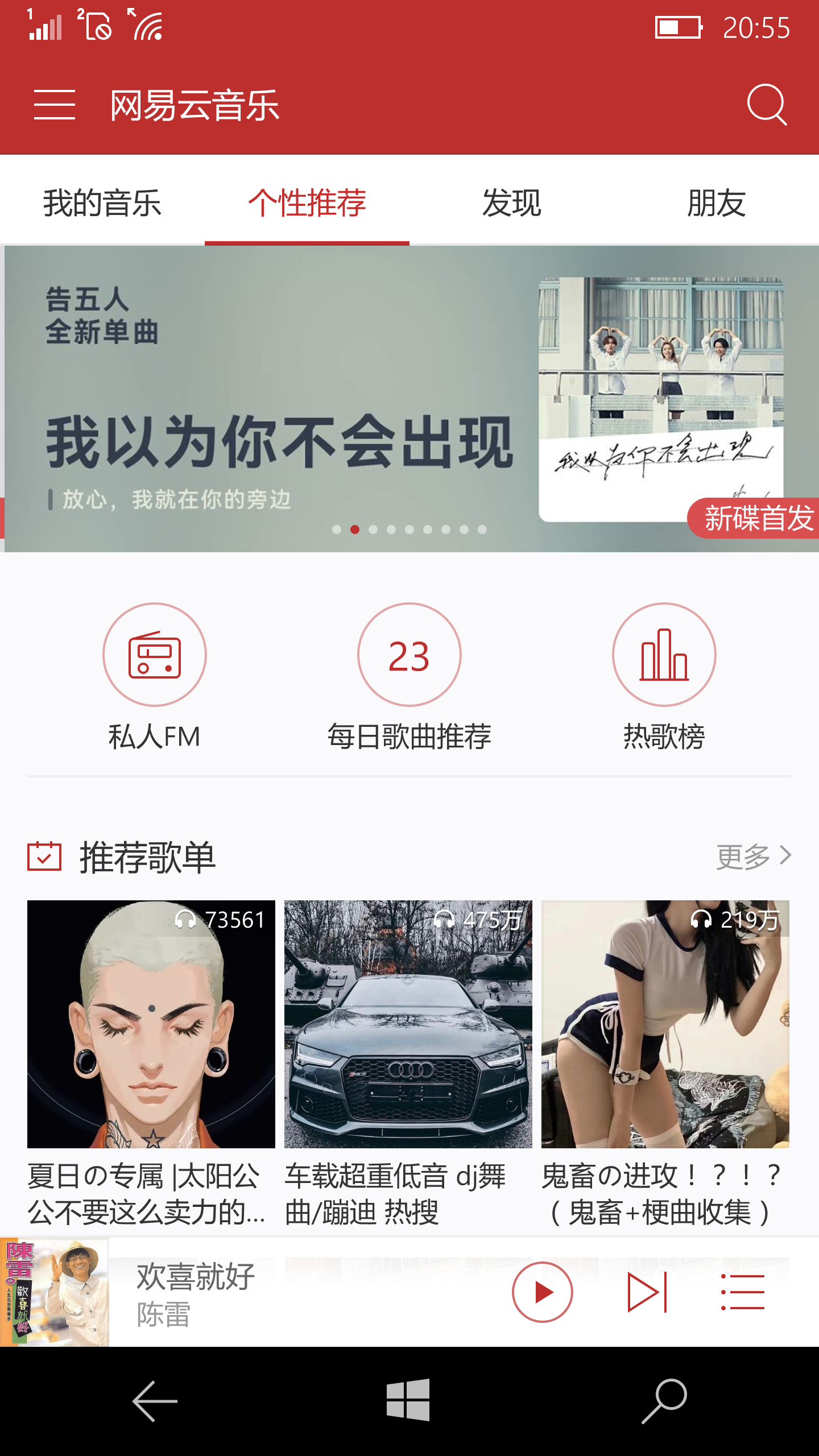The width and height of the screenshot is (819, 1456).
Task: Show the current play queue list
Action: (x=742, y=1292)
